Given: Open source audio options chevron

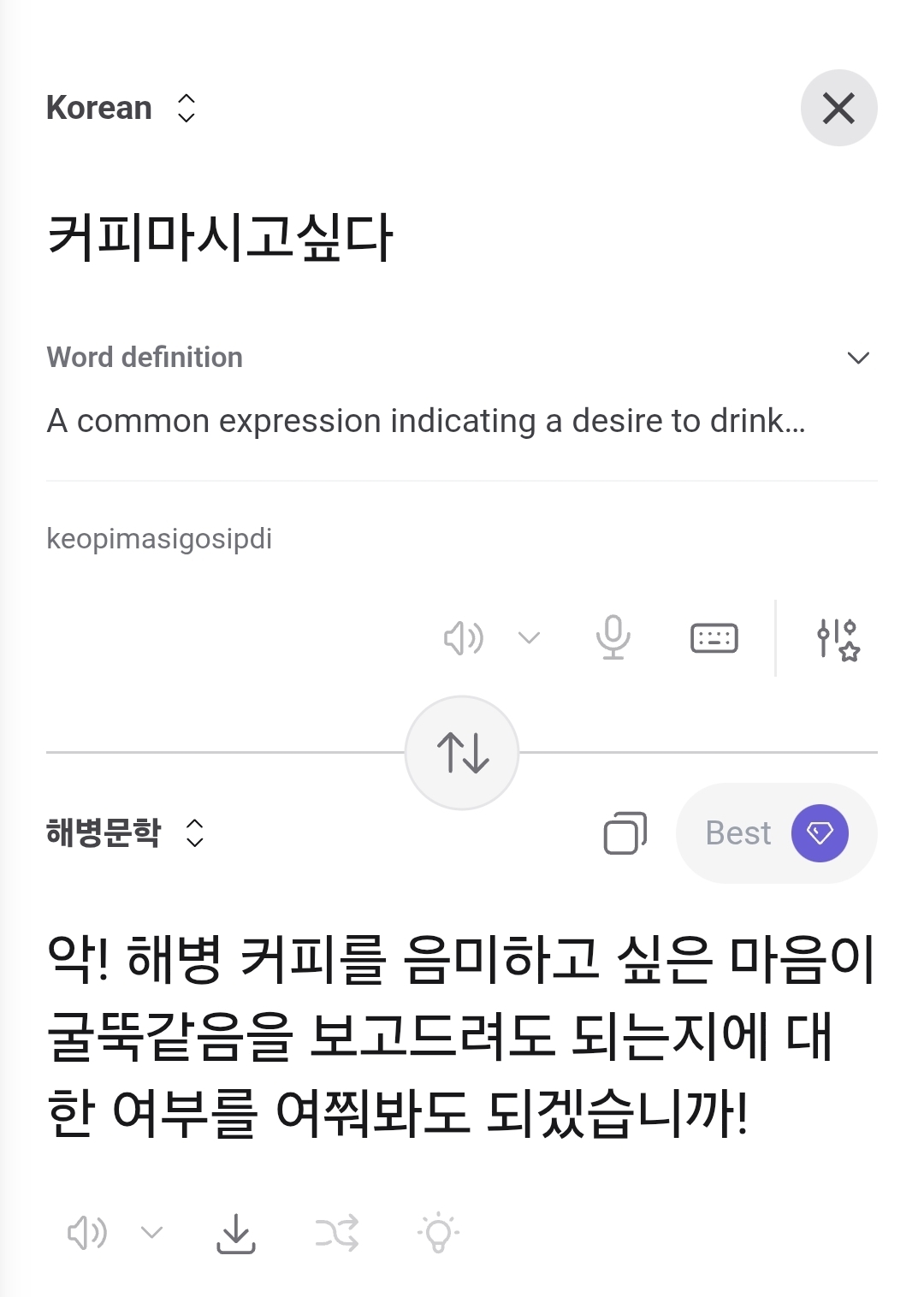Looking at the screenshot, I should click(x=530, y=637).
